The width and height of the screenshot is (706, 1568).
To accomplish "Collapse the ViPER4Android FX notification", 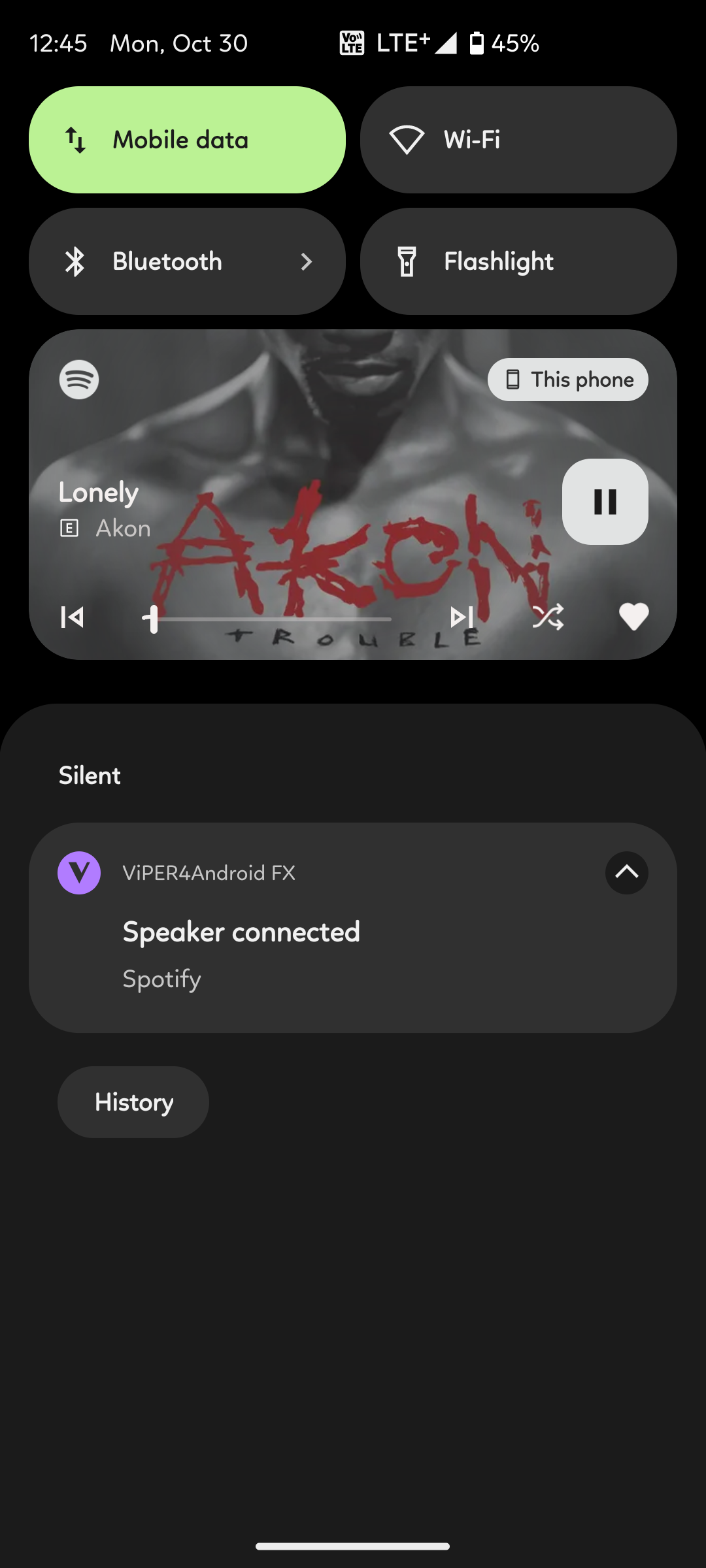I will tap(626, 873).
